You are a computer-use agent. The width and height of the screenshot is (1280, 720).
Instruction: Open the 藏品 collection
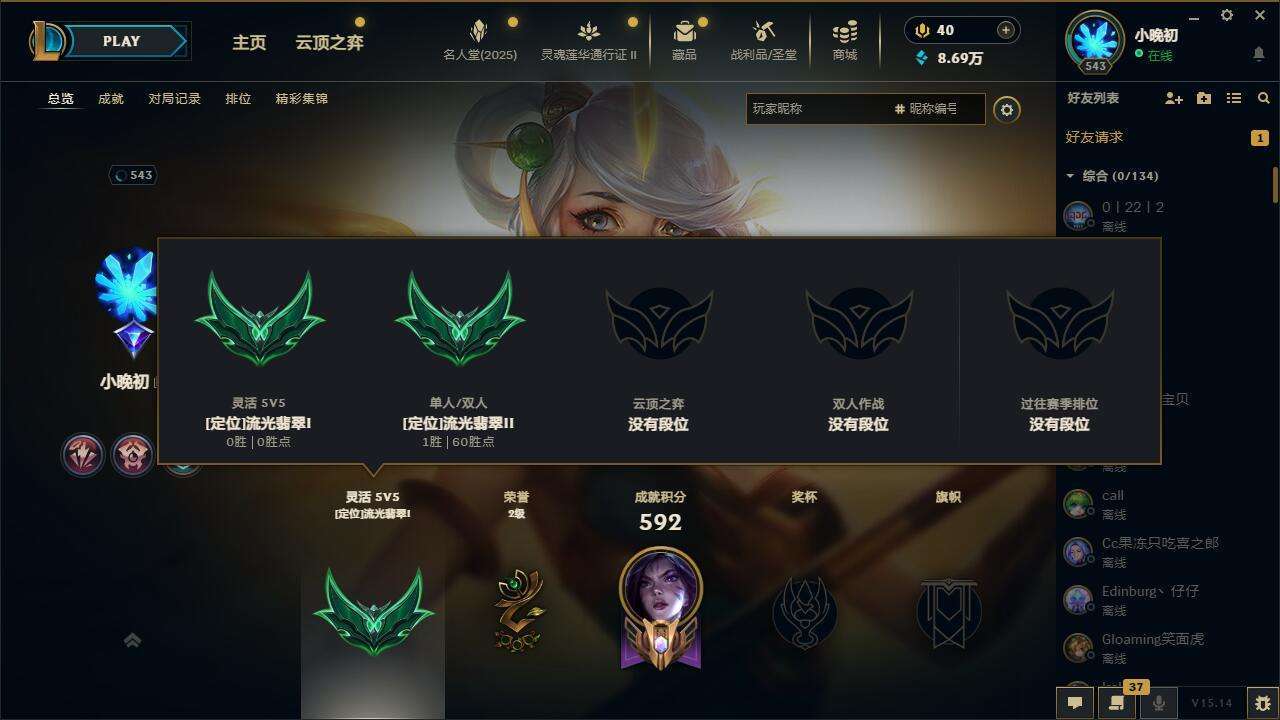pyautogui.click(x=684, y=40)
